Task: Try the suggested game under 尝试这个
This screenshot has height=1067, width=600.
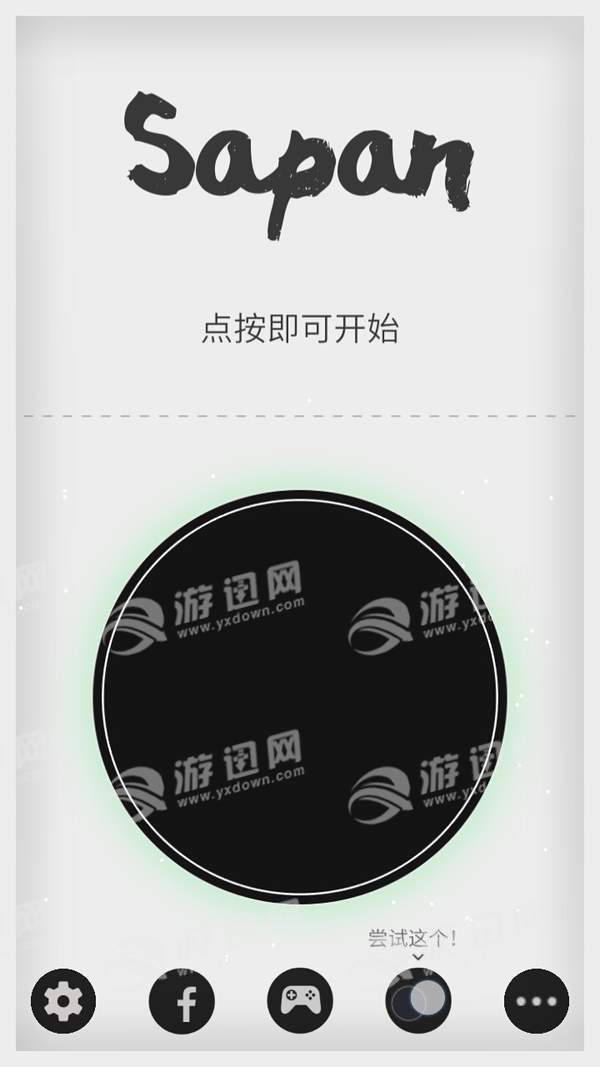Action: (418, 1000)
